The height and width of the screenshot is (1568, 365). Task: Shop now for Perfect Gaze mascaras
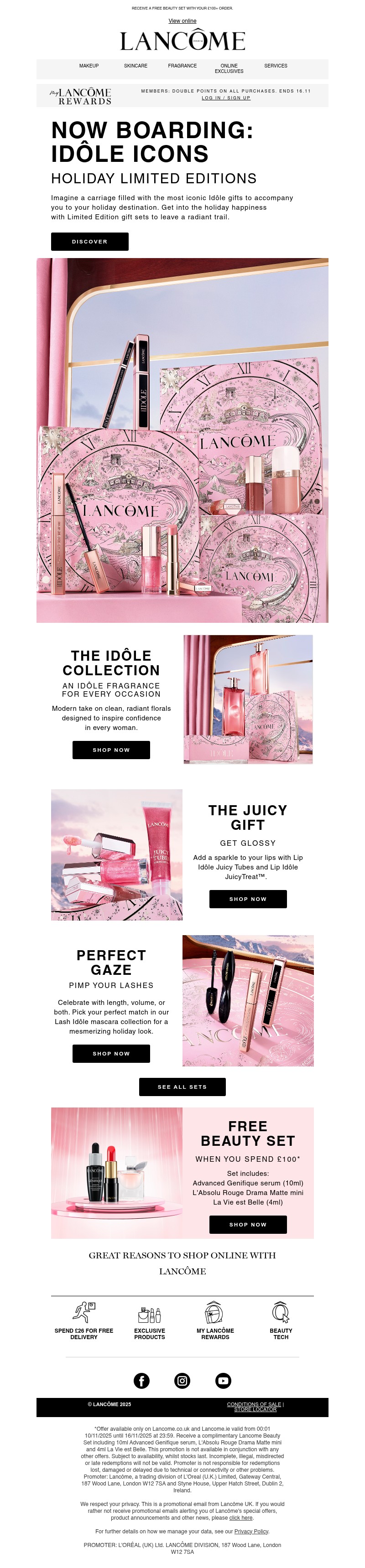coord(111,1054)
